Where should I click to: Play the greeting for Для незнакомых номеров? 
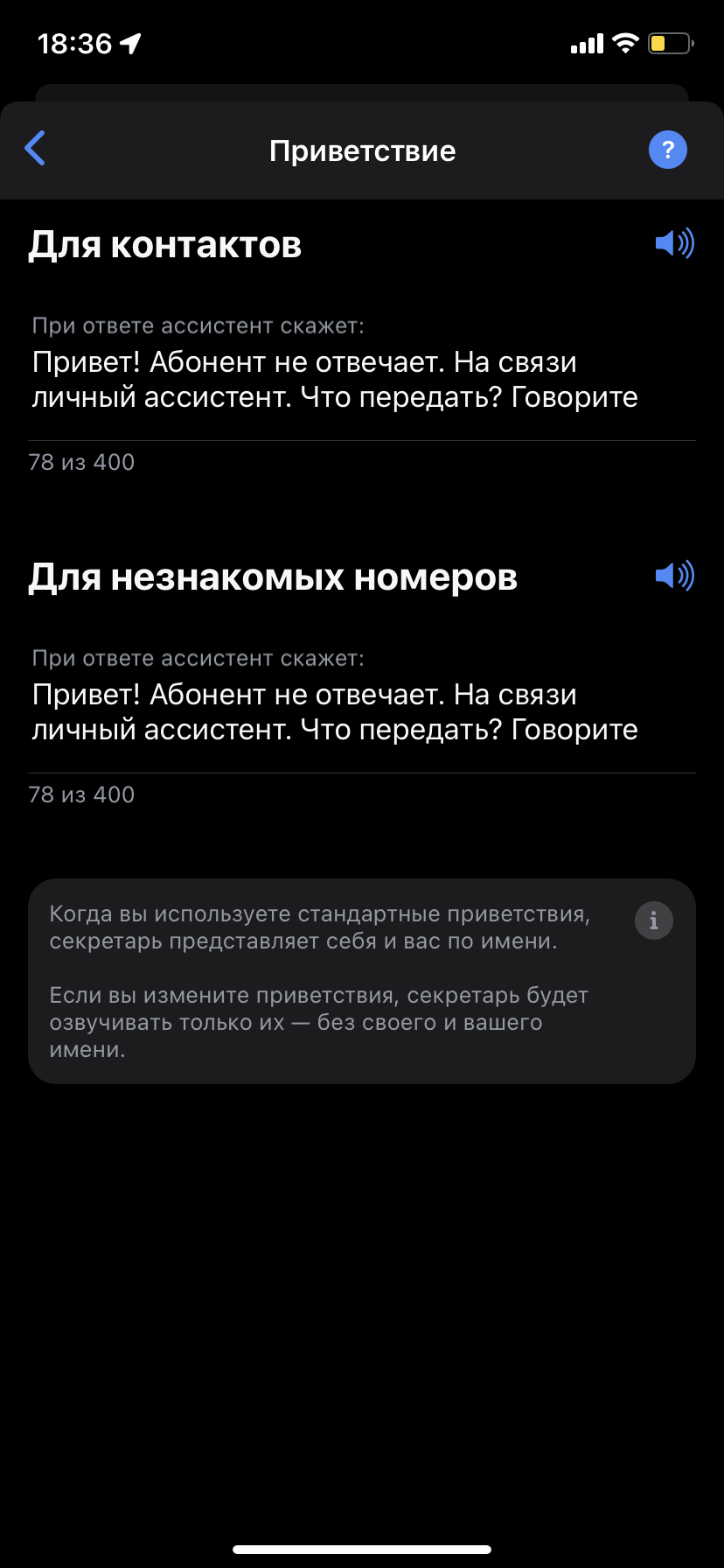tap(674, 576)
